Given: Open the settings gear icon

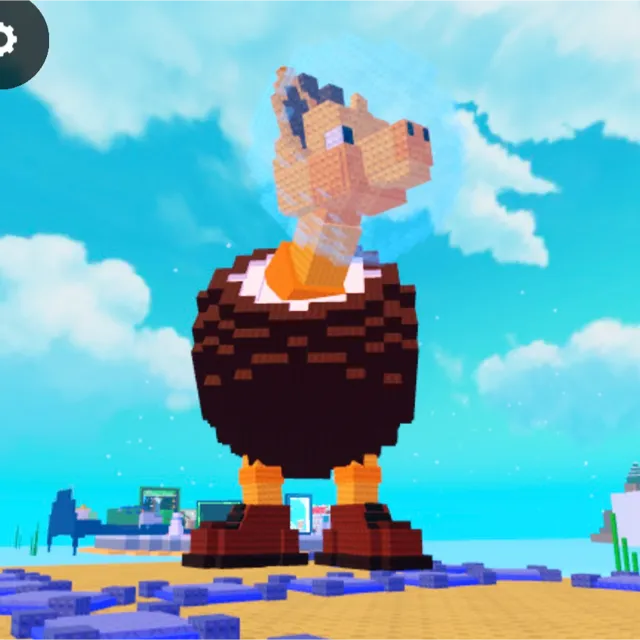Looking at the screenshot, I should [x=7, y=39].
